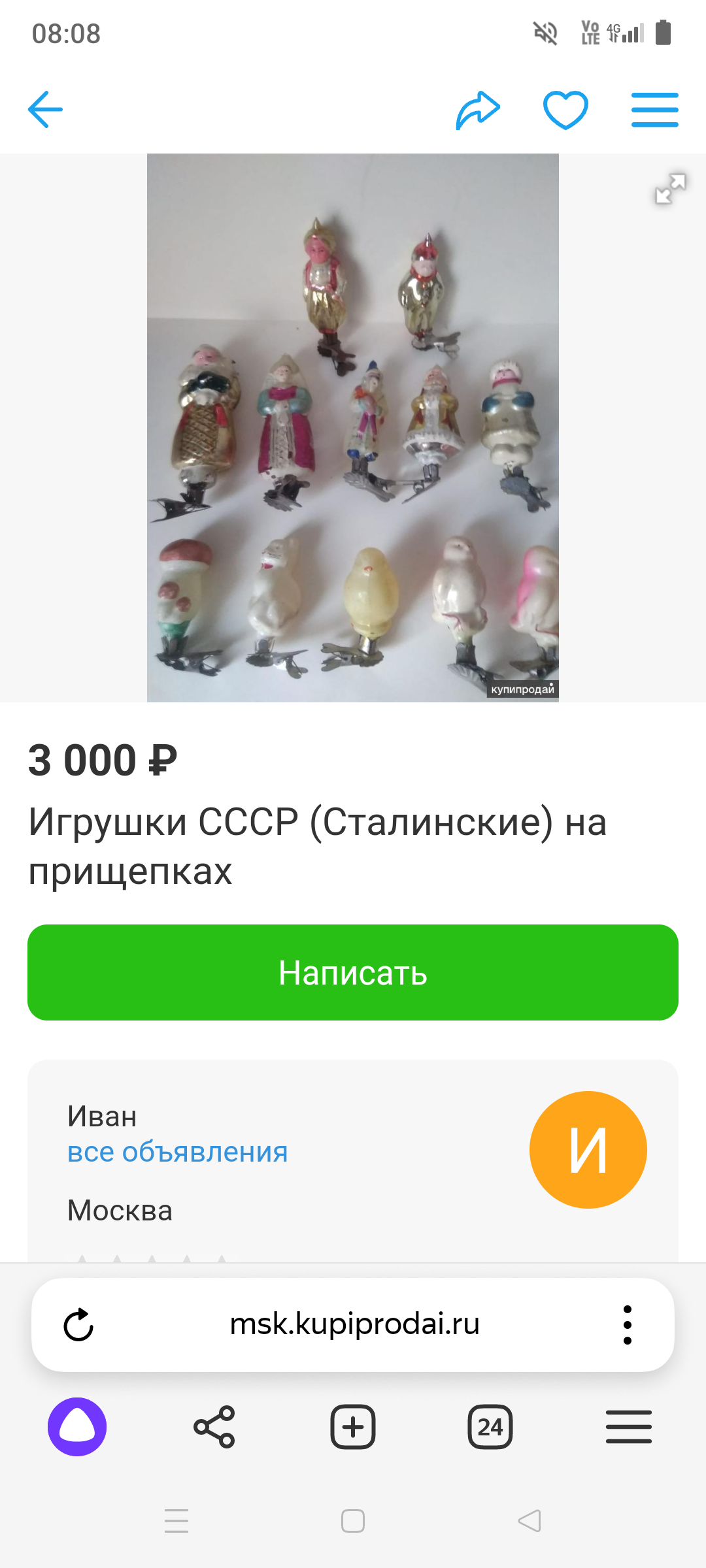Tap the system back triangle
This screenshot has width=706, height=1568.
(x=529, y=1521)
